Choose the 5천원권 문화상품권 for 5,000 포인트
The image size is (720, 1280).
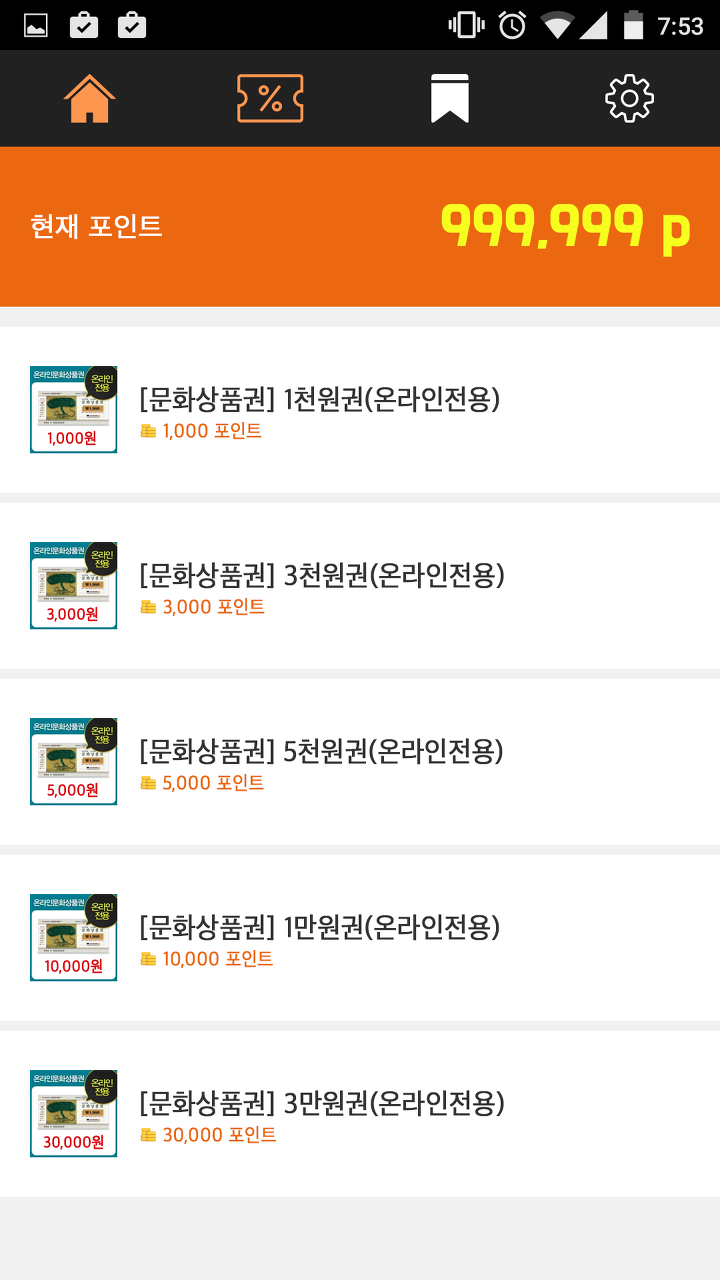pos(360,761)
